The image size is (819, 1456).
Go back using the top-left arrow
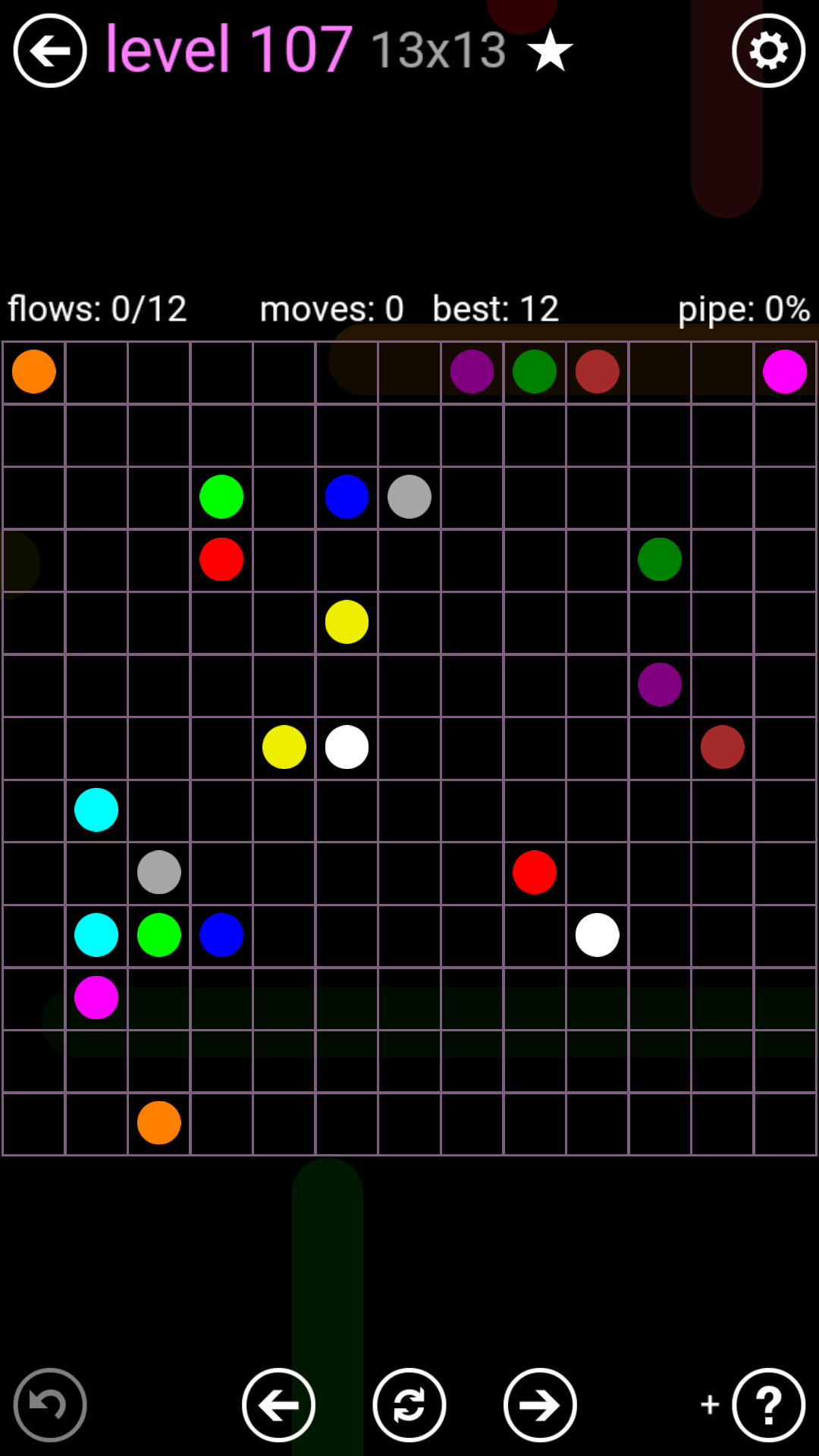(50, 51)
